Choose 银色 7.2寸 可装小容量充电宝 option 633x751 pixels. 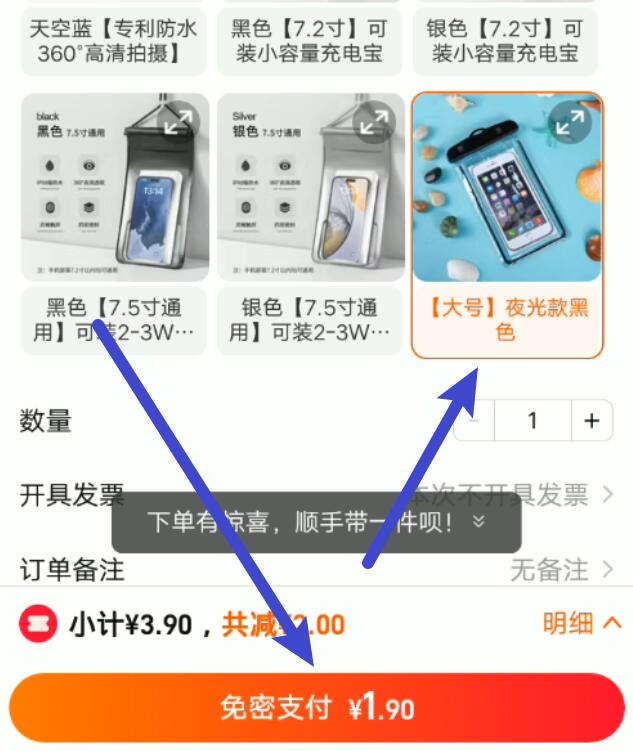[505, 40]
